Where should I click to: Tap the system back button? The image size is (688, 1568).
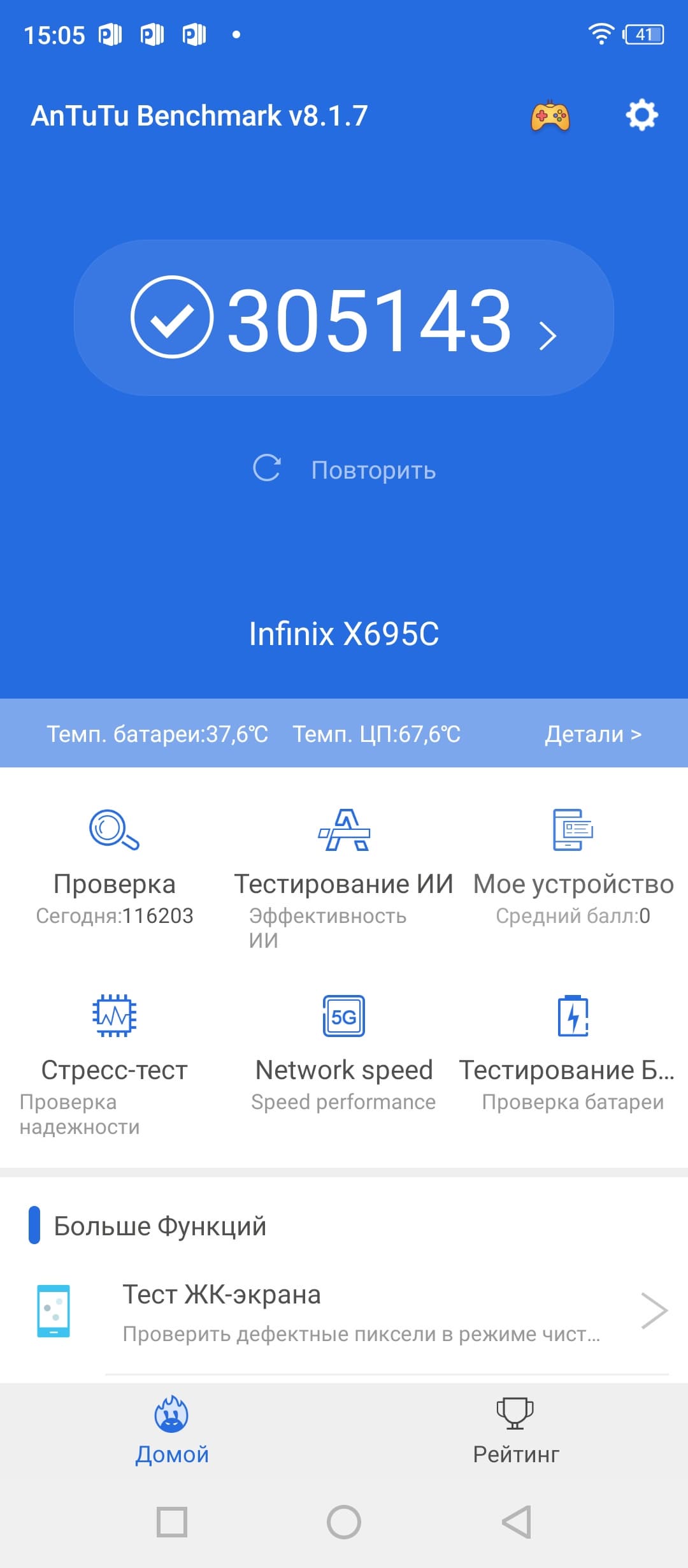point(516,1522)
